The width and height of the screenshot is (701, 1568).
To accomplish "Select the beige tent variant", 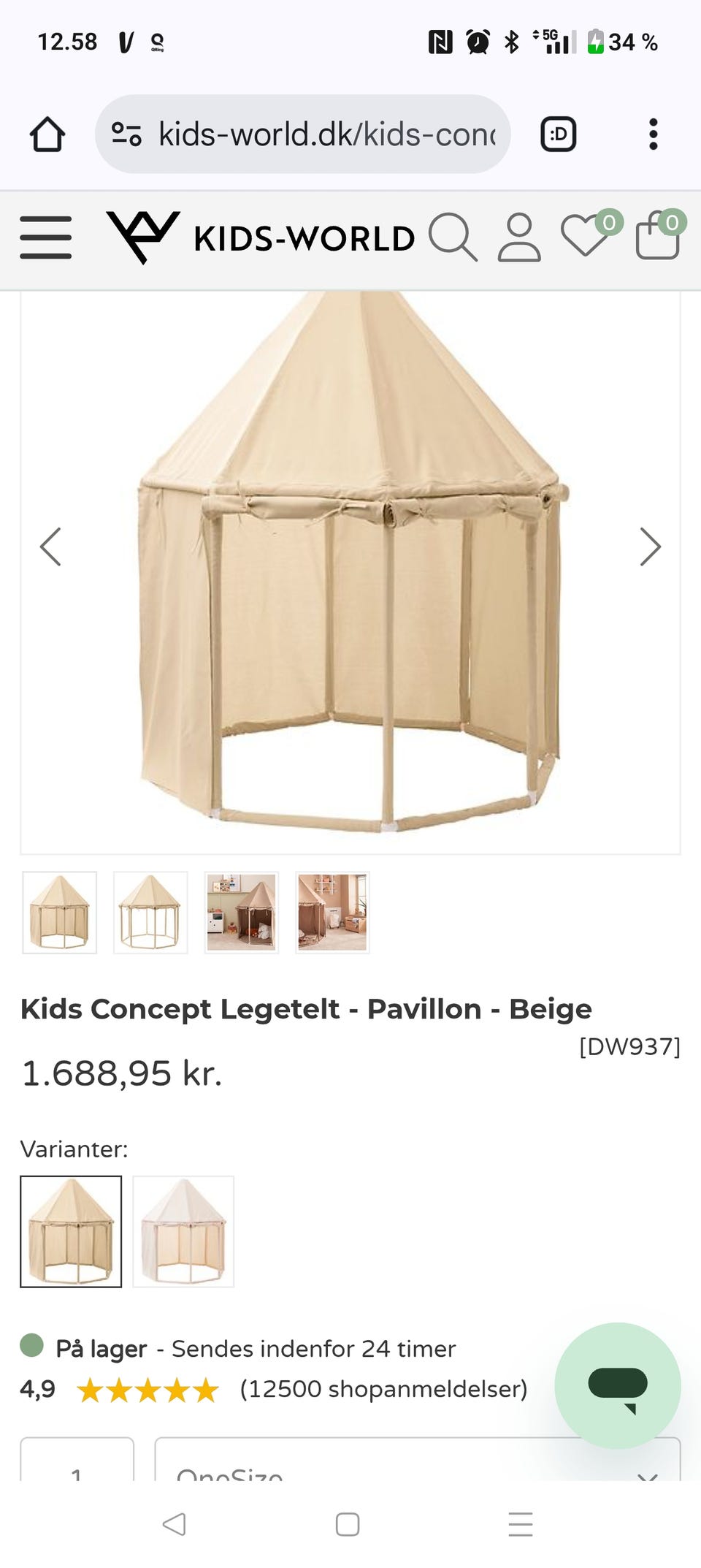I will pos(71,1231).
